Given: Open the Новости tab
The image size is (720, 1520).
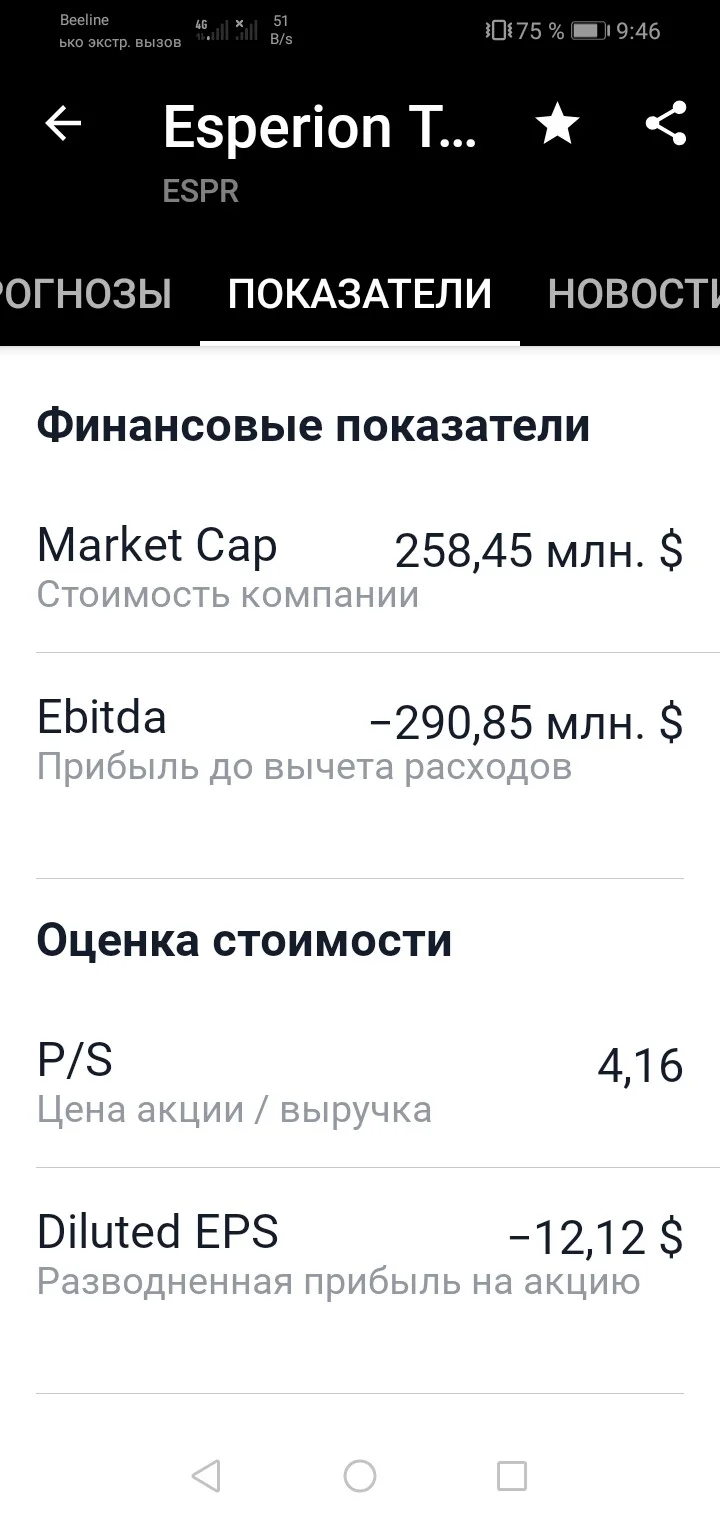Looking at the screenshot, I should pos(633,294).
